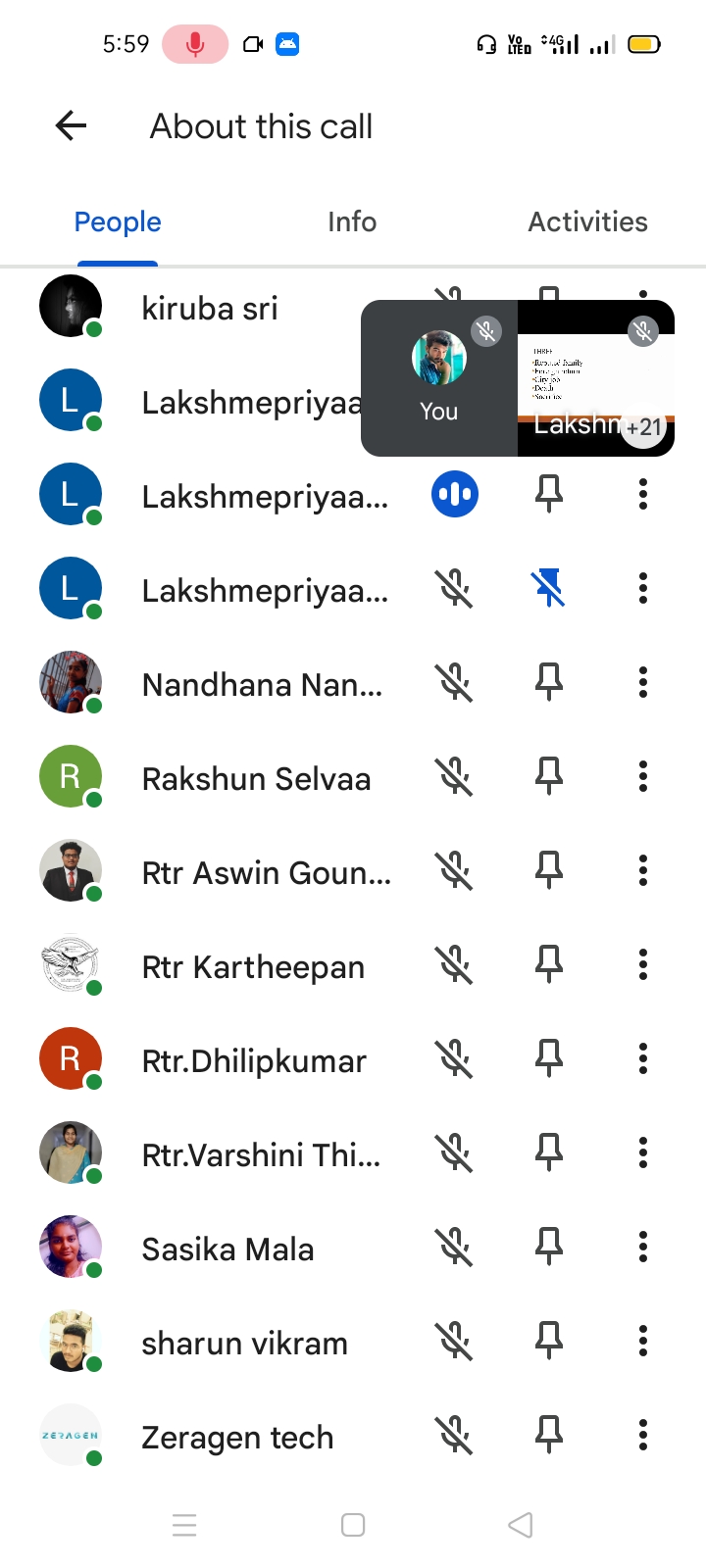Open more options for Zeragen tech

coord(643,1436)
